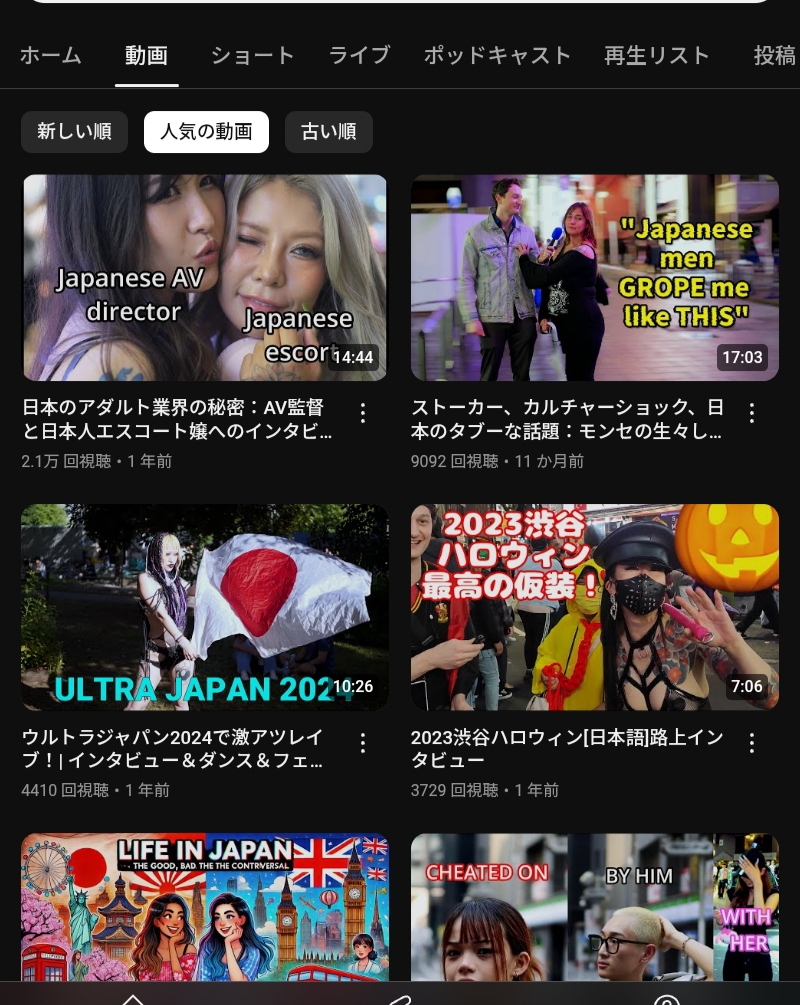Open the menu for 2023渋谷ハロウィン video

click(x=752, y=742)
